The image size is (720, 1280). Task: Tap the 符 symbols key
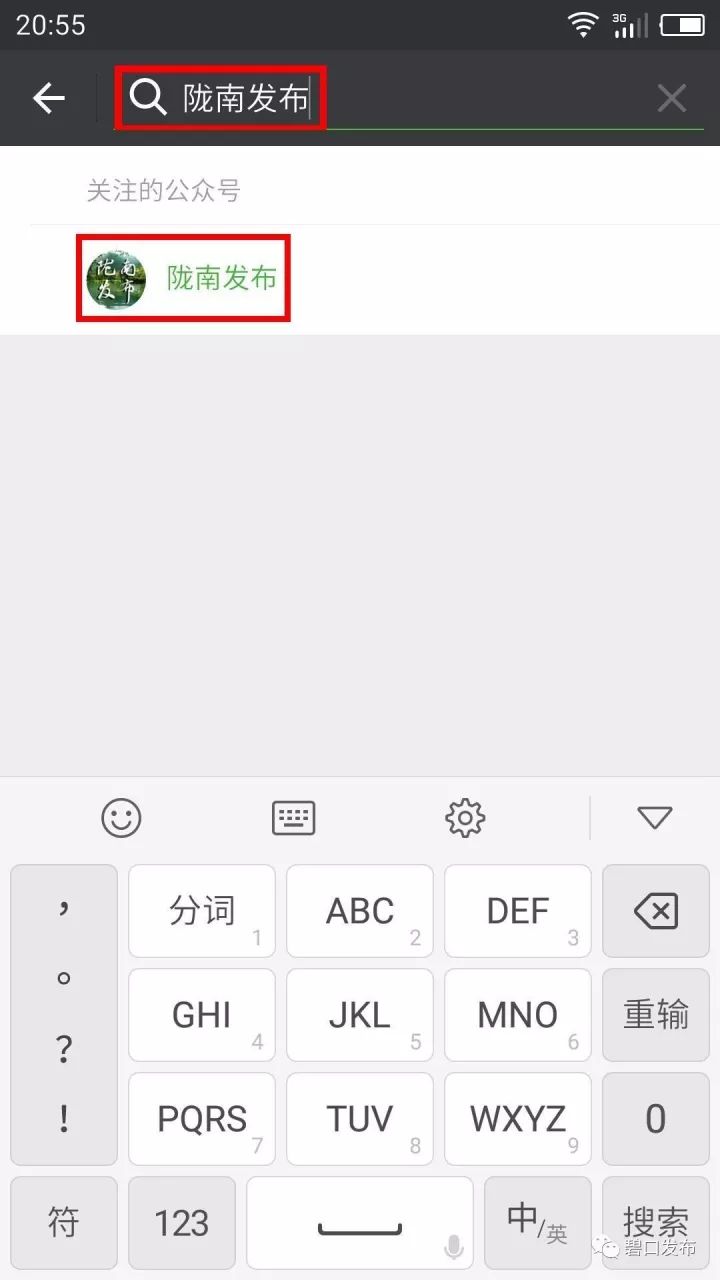[64, 1222]
